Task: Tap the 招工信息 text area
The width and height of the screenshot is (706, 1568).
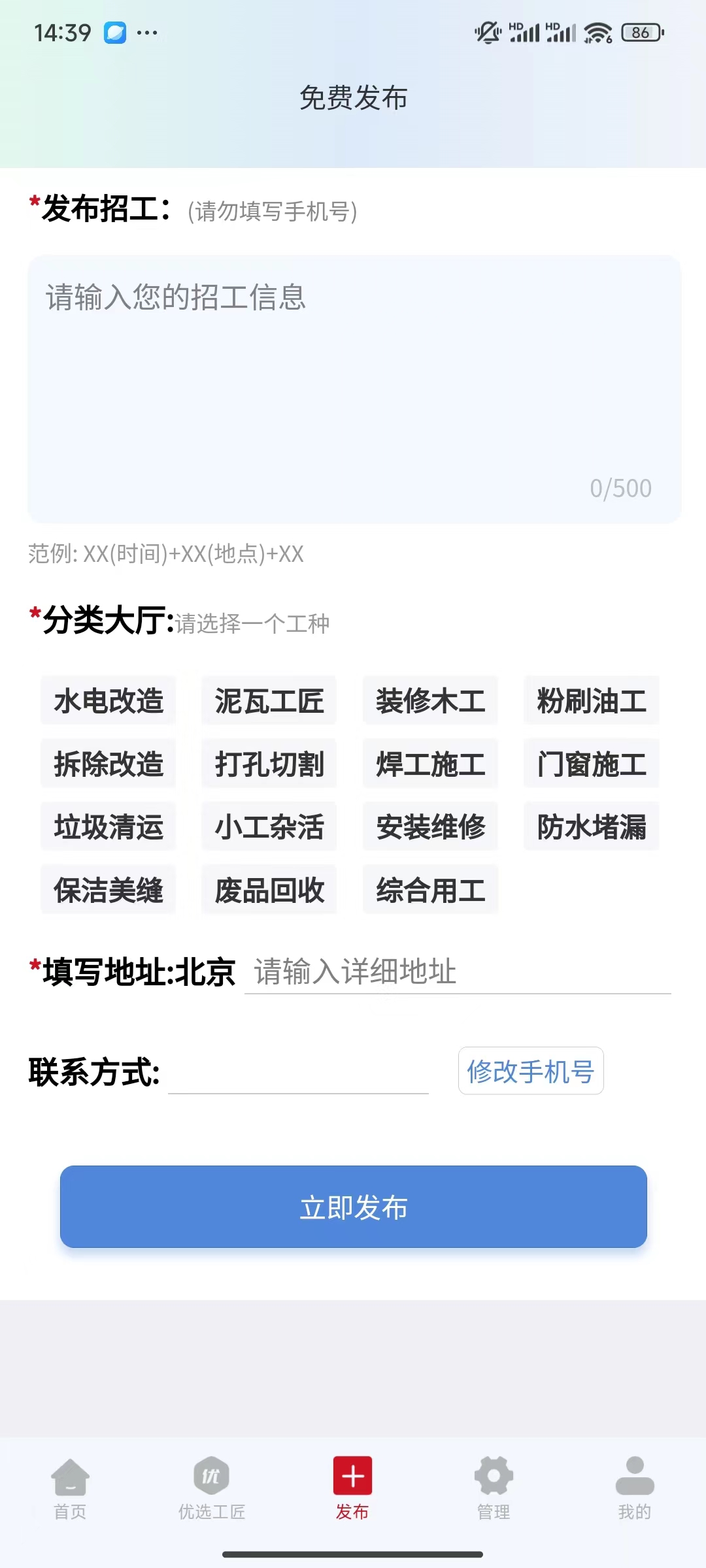Action: click(354, 389)
